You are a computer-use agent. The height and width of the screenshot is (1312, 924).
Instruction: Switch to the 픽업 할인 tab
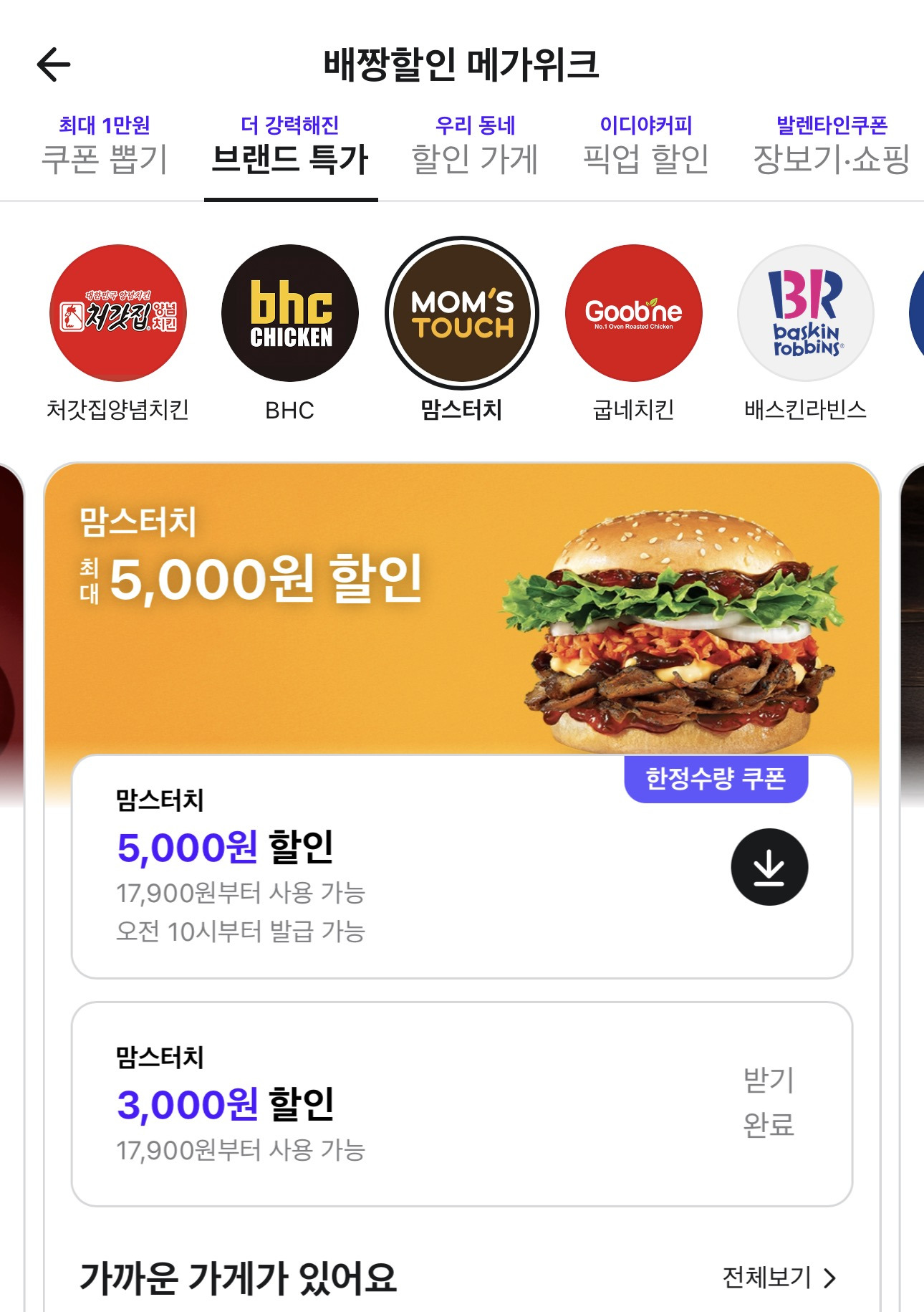pos(655,143)
